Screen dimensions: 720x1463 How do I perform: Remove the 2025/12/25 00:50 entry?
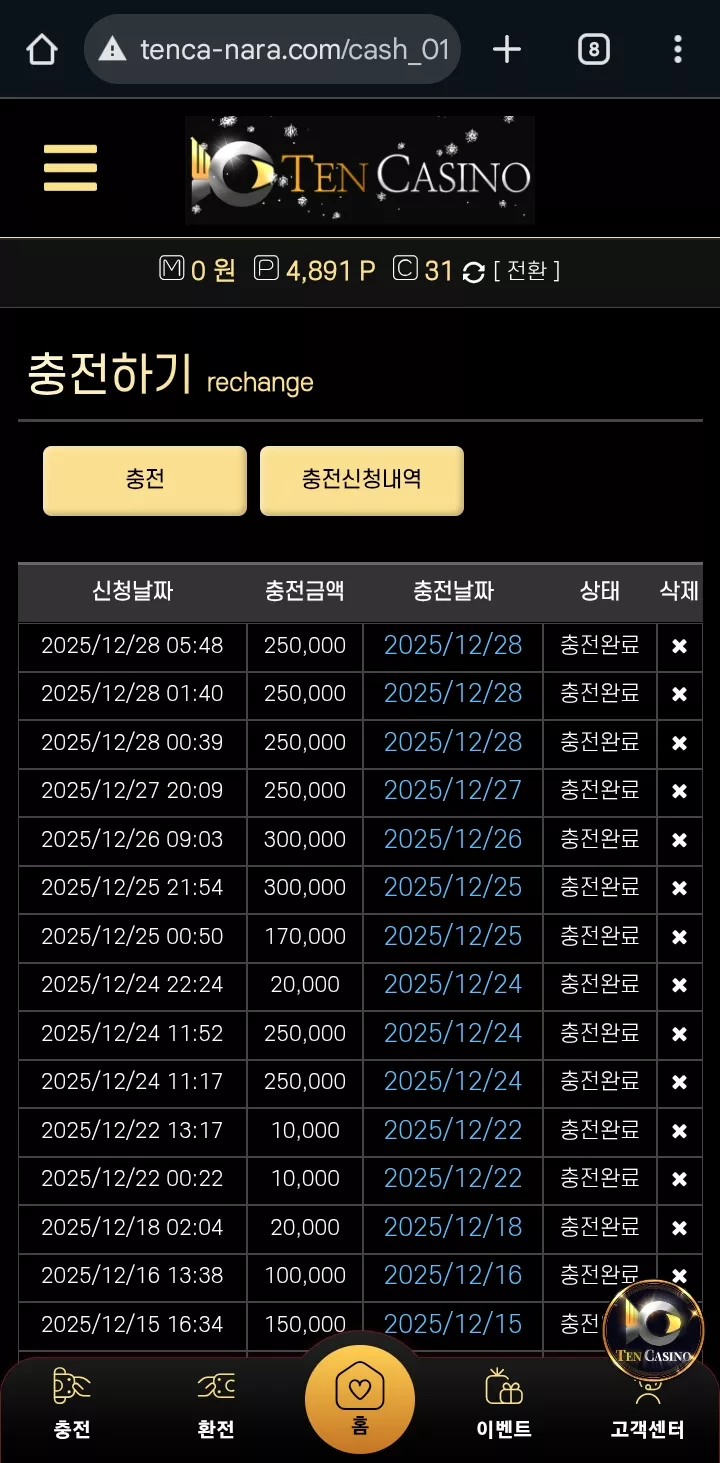click(x=679, y=937)
